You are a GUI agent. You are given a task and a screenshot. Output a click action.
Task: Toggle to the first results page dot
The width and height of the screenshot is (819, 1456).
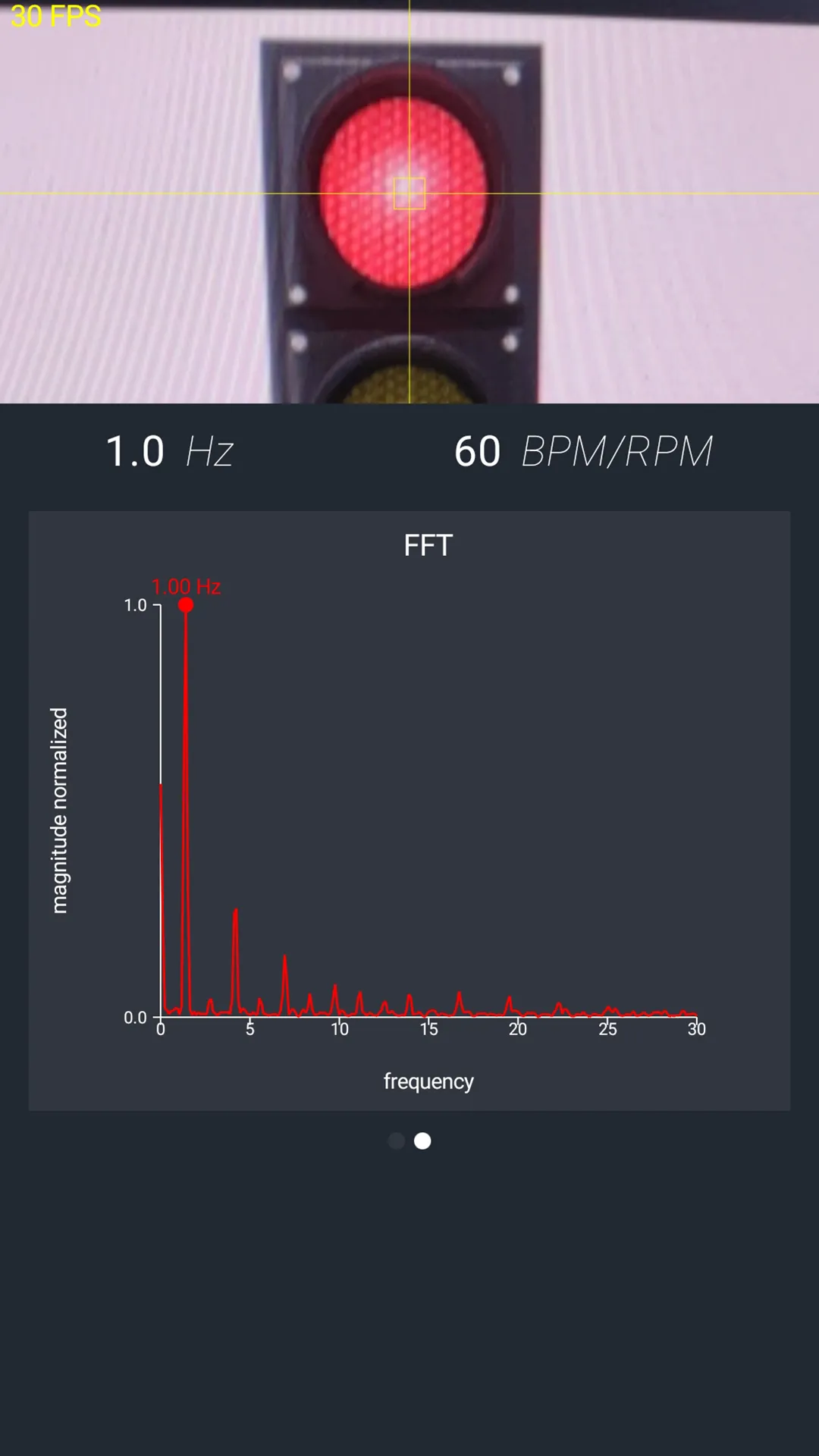pos(397,1141)
